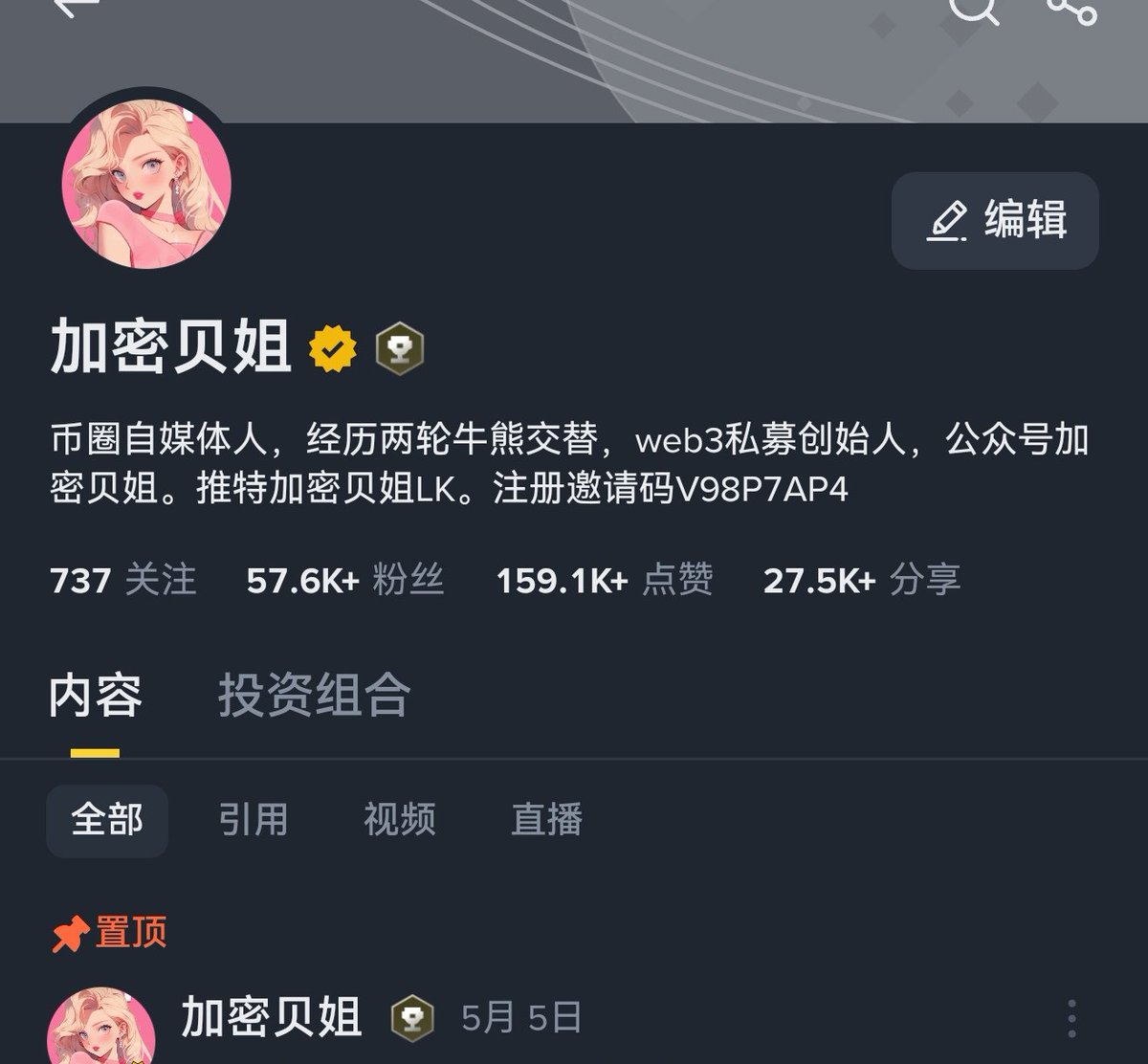Screen dimensions: 1148x1064
Task: Filter posts by 引用
Action: (x=253, y=820)
